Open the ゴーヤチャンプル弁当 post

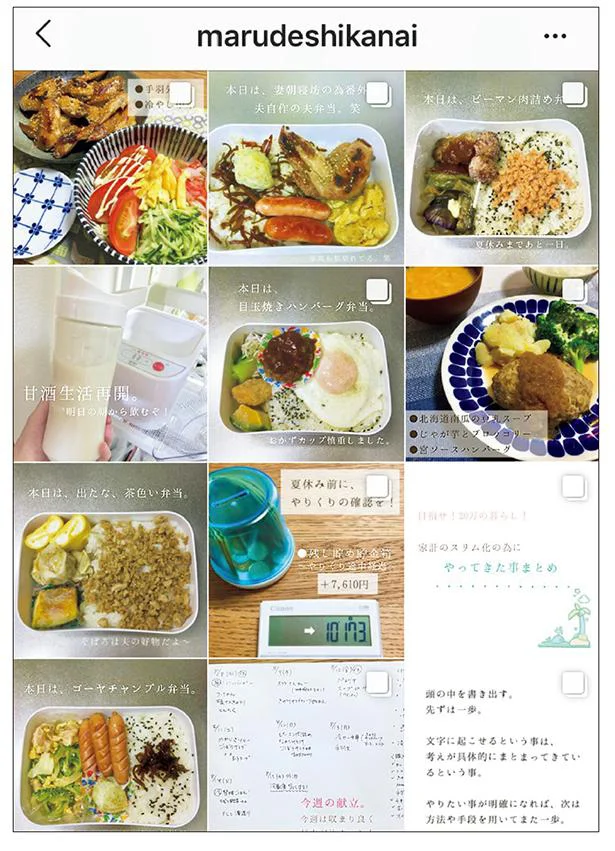point(110,745)
